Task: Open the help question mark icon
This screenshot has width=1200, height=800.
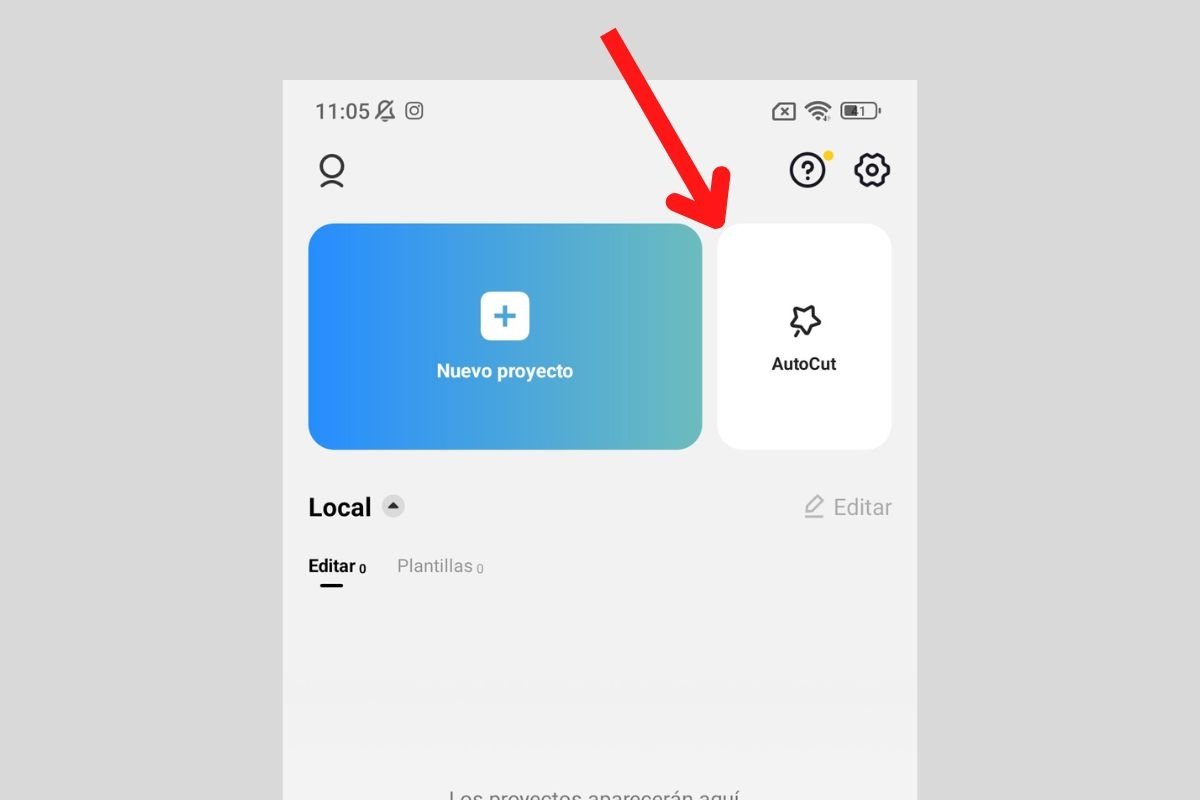Action: 808,171
